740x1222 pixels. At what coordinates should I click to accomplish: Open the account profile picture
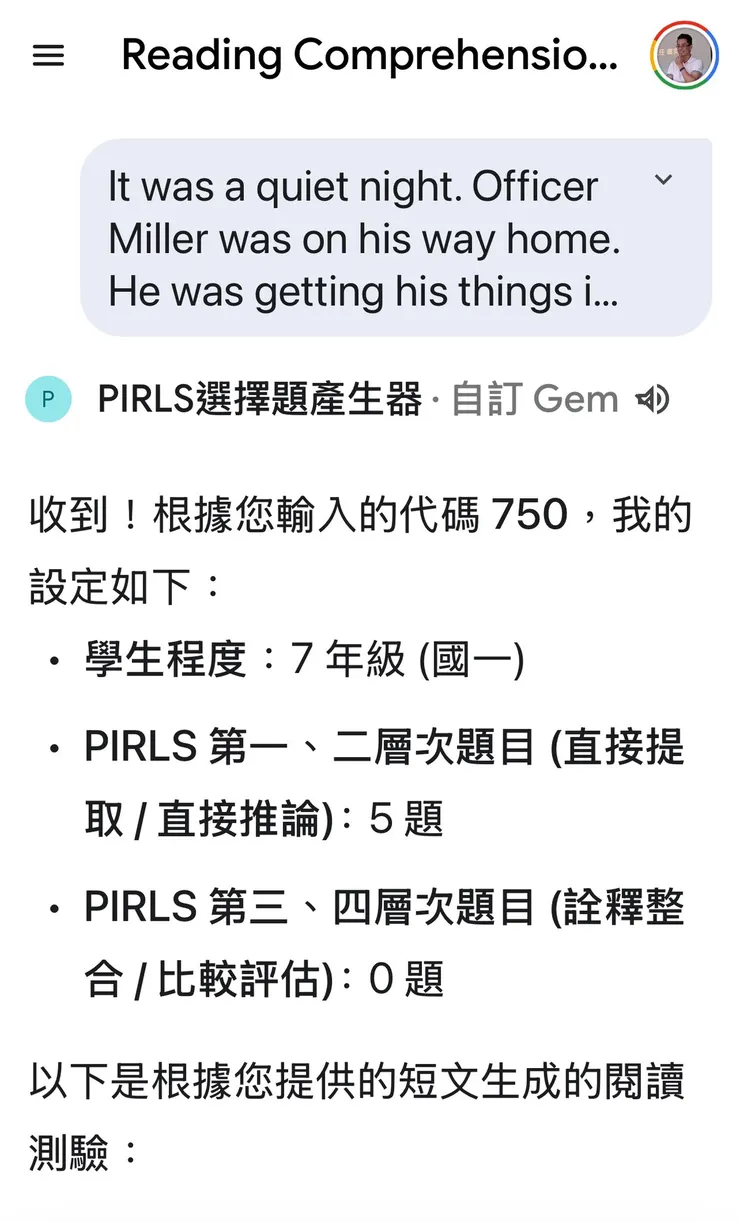tap(684, 55)
